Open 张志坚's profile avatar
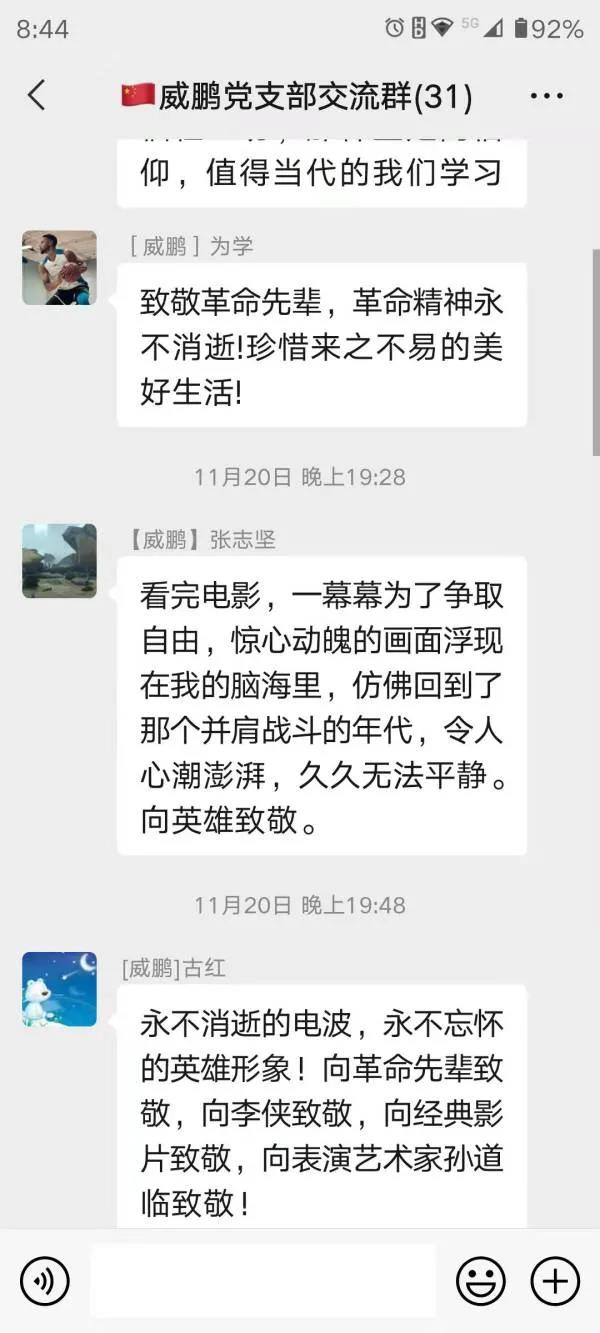Viewport: 600px width, 1333px height. (60, 561)
